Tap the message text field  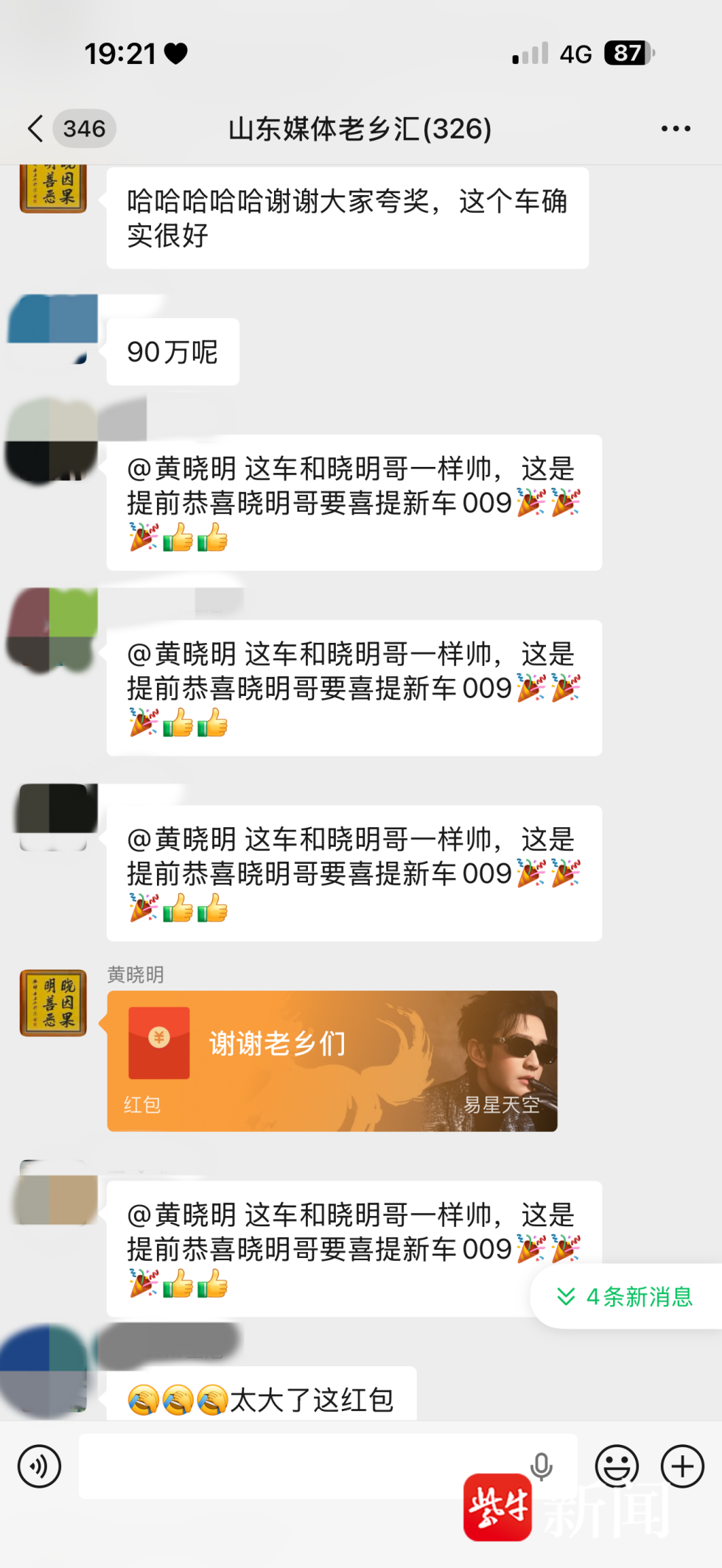coord(302,1466)
